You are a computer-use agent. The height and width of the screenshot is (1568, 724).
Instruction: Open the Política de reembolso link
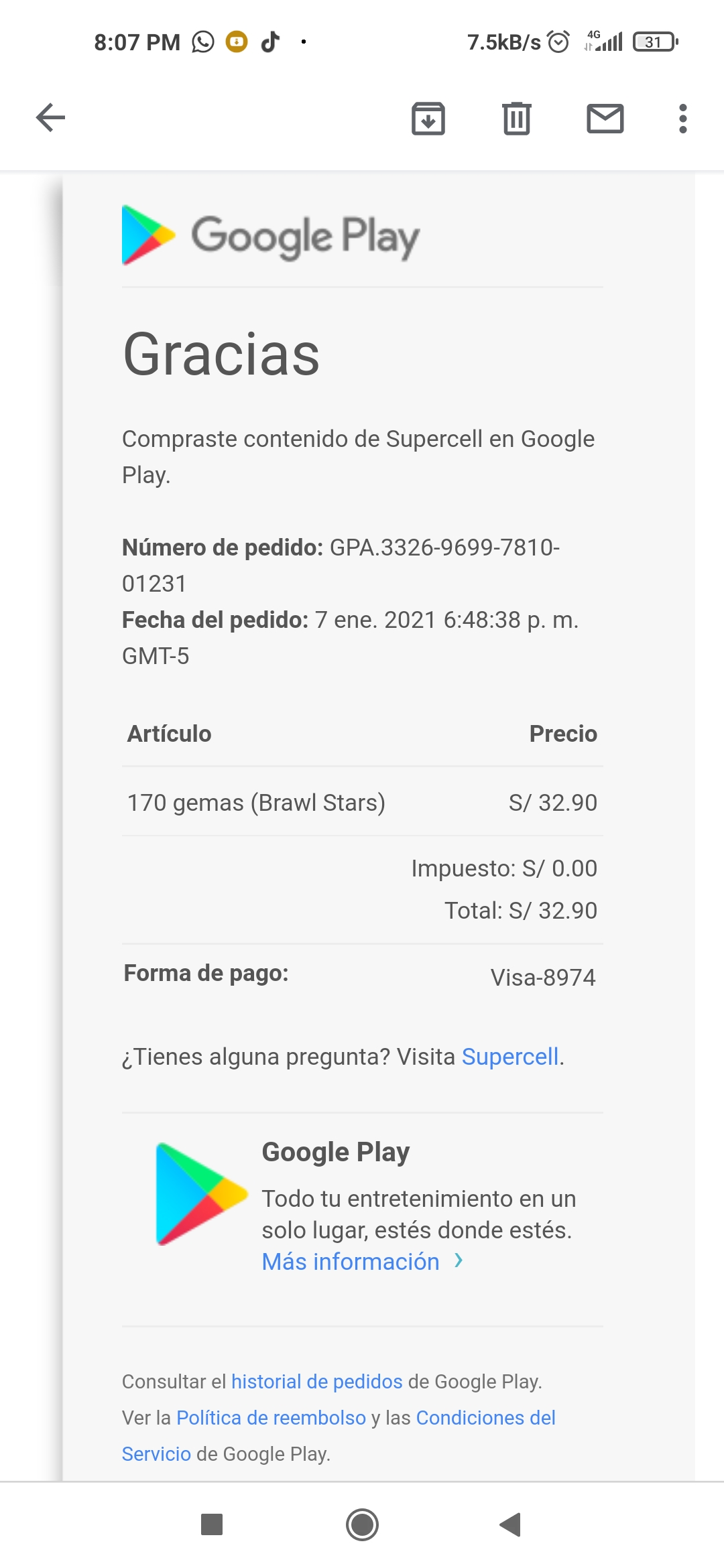[x=271, y=1418]
